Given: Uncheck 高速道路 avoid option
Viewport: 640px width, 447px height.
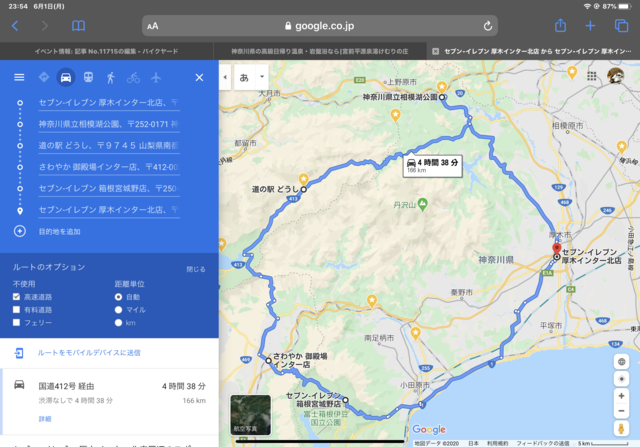Looking at the screenshot, I should pyautogui.click(x=17, y=297).
